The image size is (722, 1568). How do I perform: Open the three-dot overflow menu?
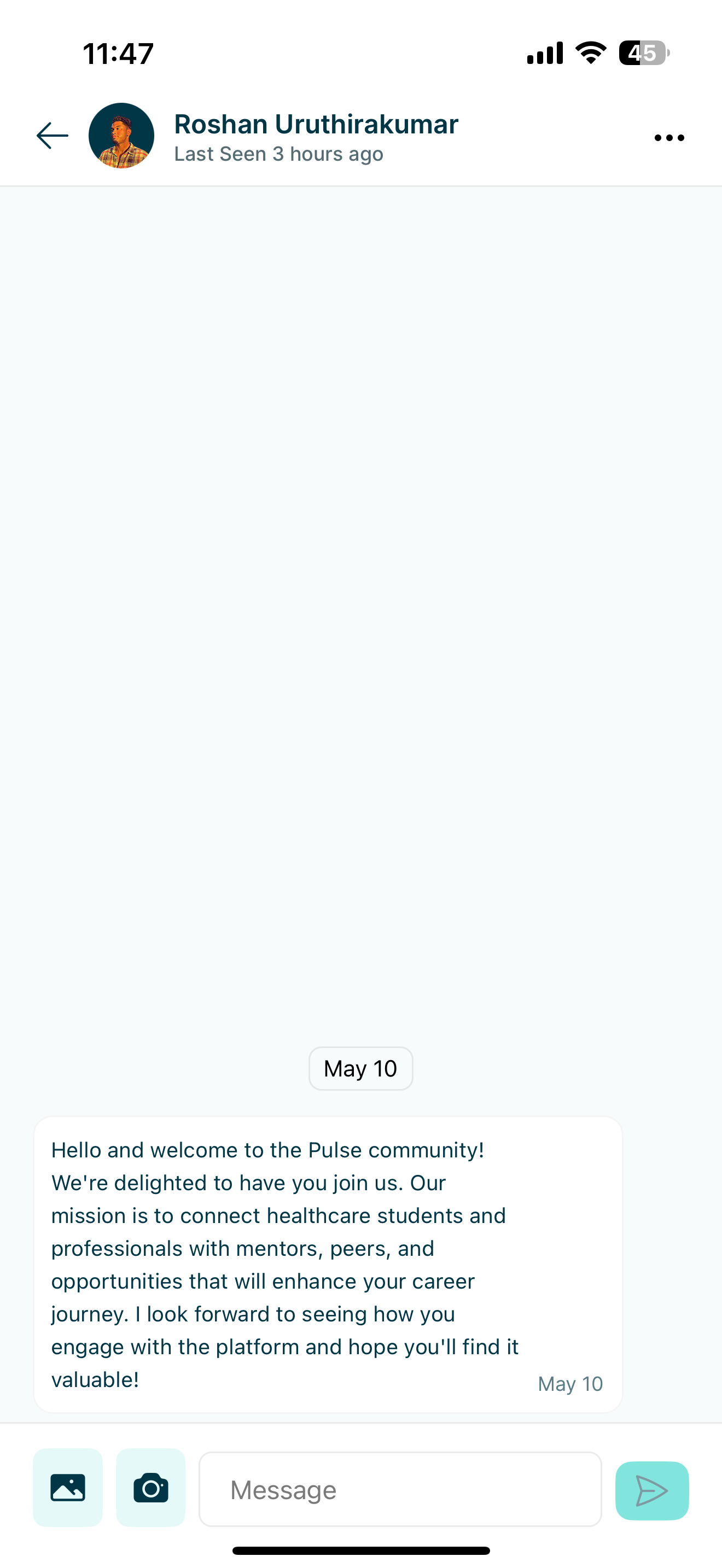pos(669,138)
